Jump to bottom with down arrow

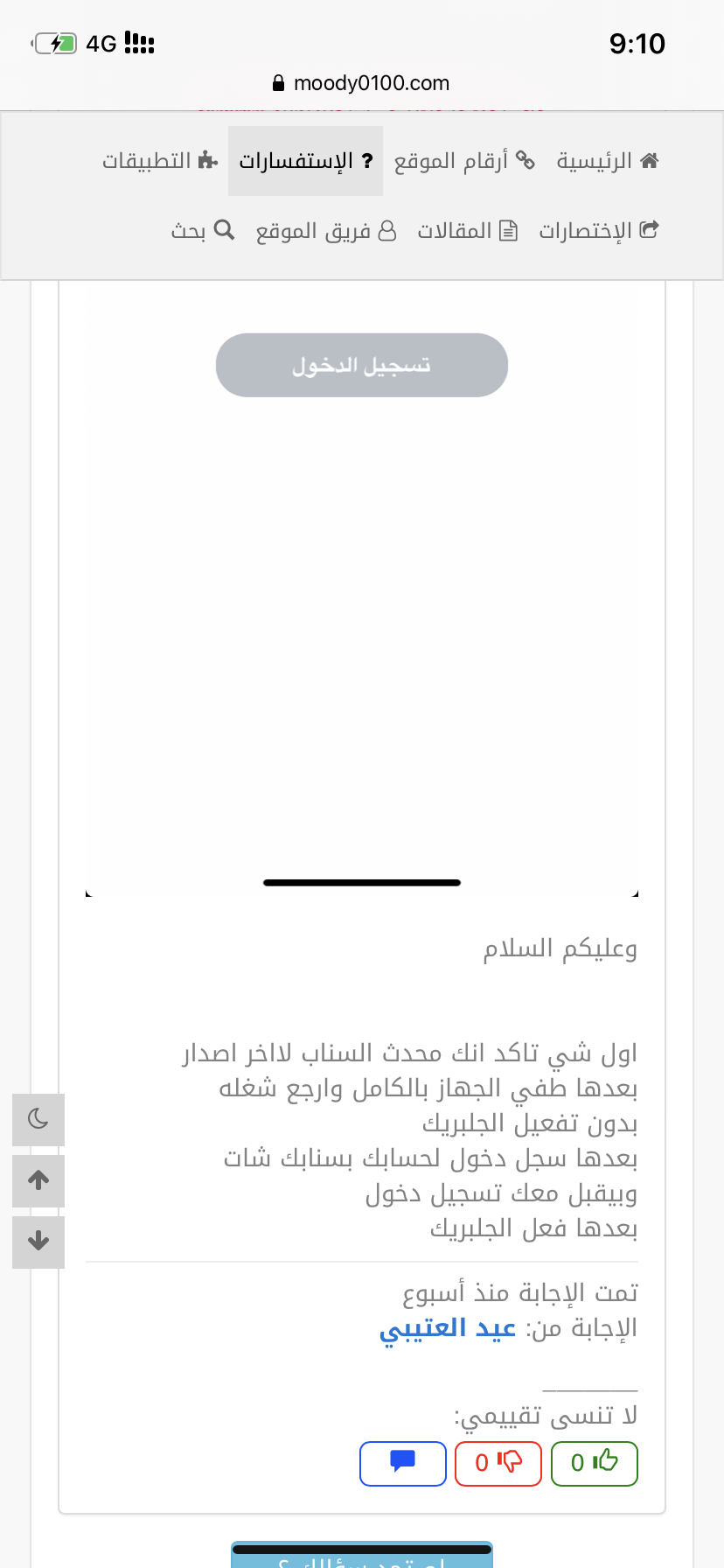coord(38,1242)
